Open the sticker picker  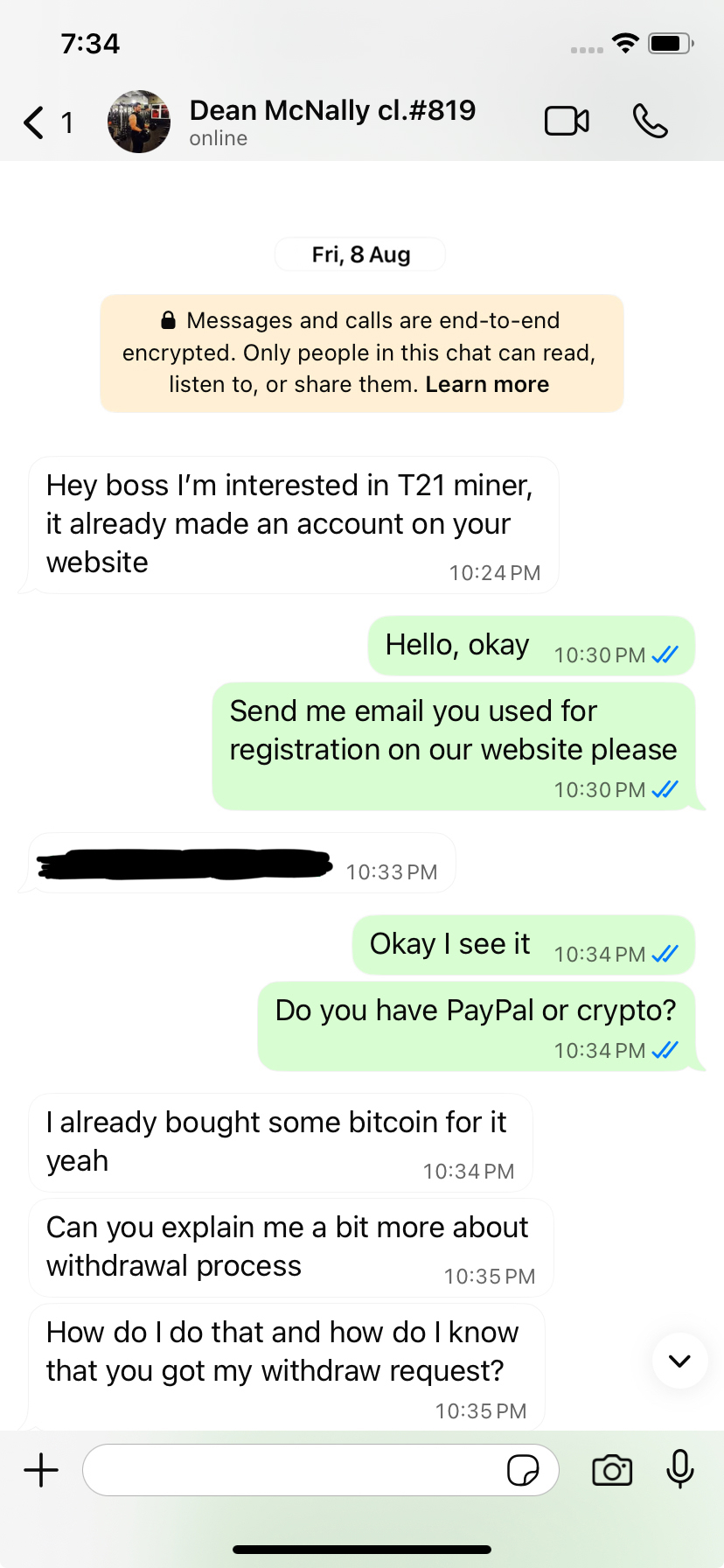pyautogui.click(x=523, y=1470)
